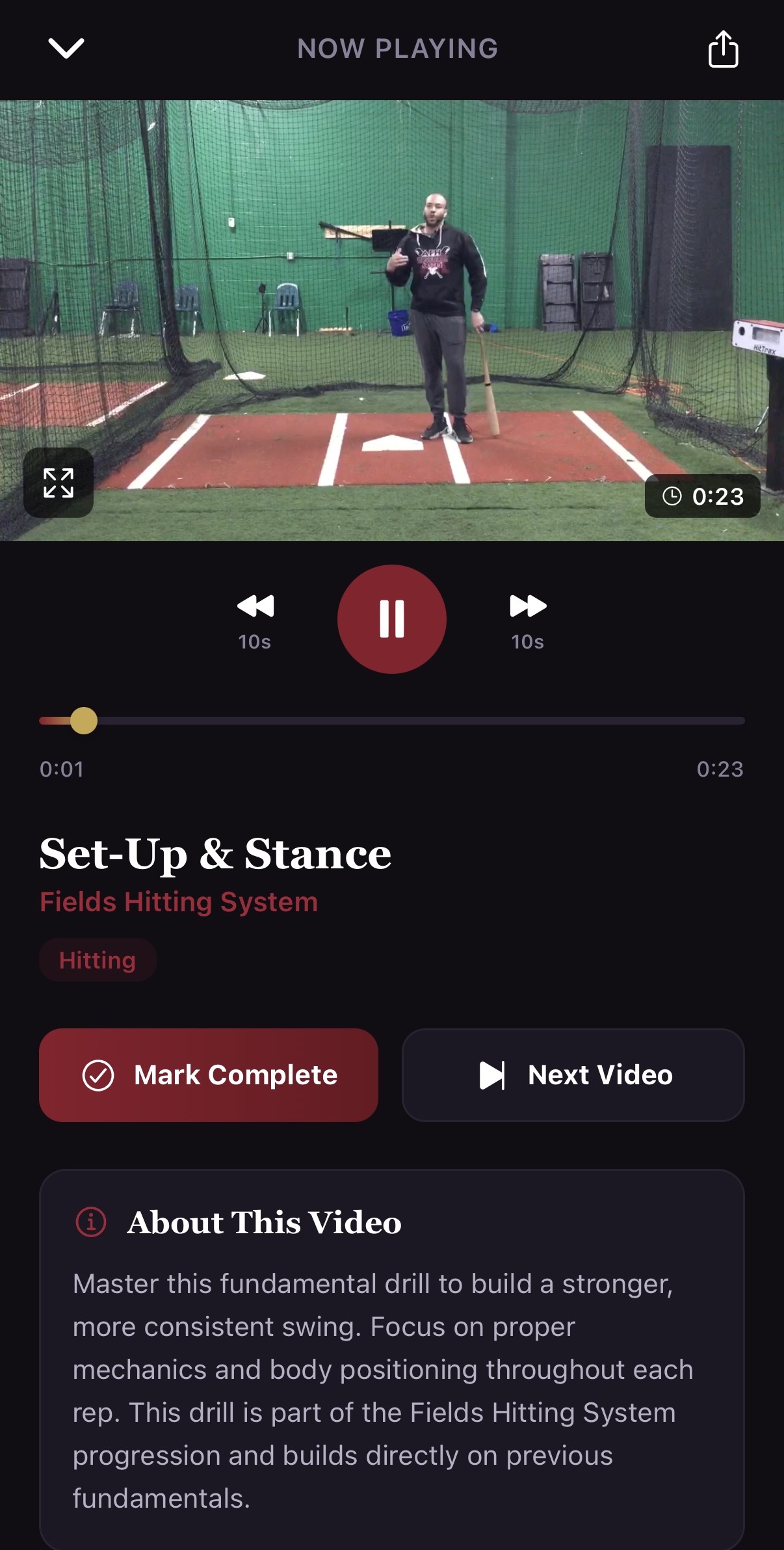This screenshot has height=1550, width=784.
Task: Advance to the Next Video
Action: [573, 1075]
